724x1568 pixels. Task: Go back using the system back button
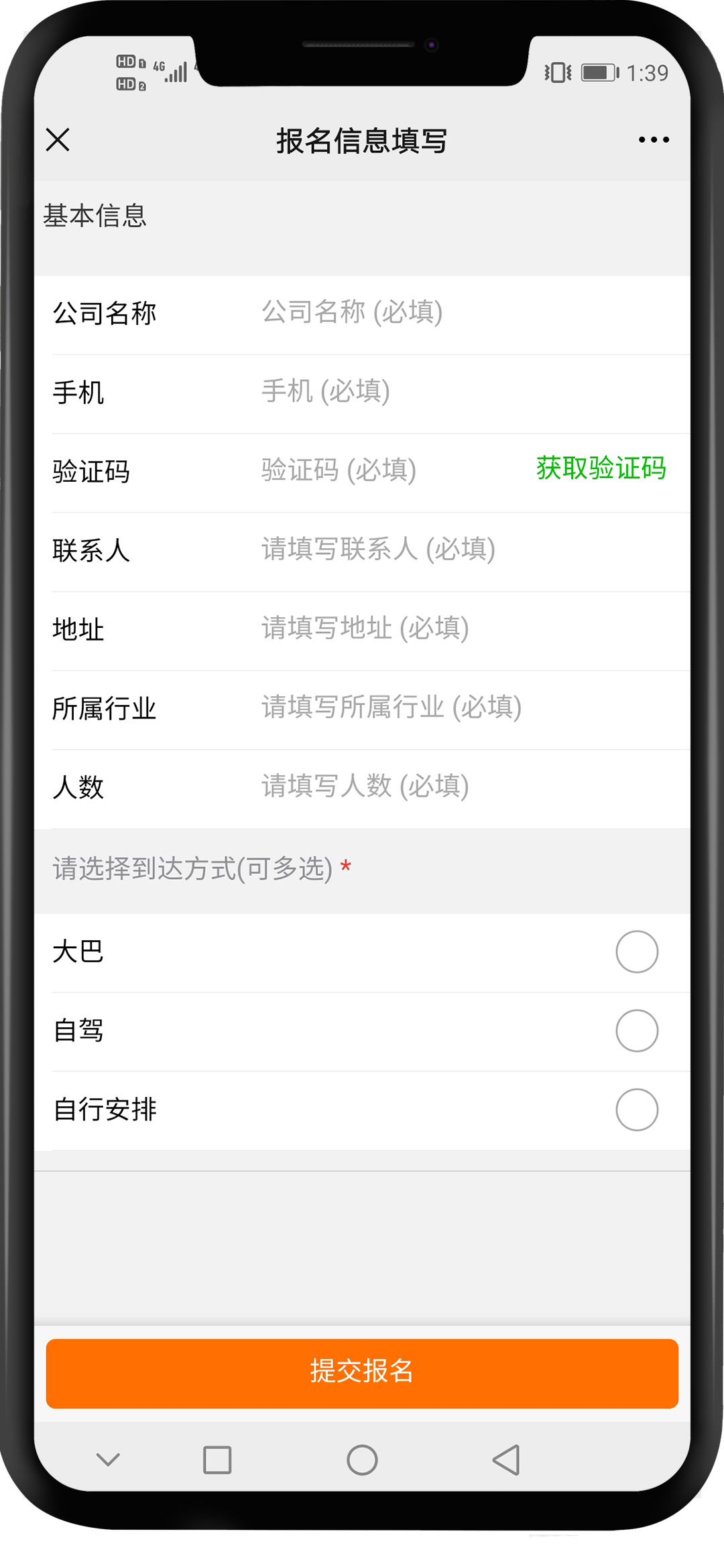tap(507, 1459)
